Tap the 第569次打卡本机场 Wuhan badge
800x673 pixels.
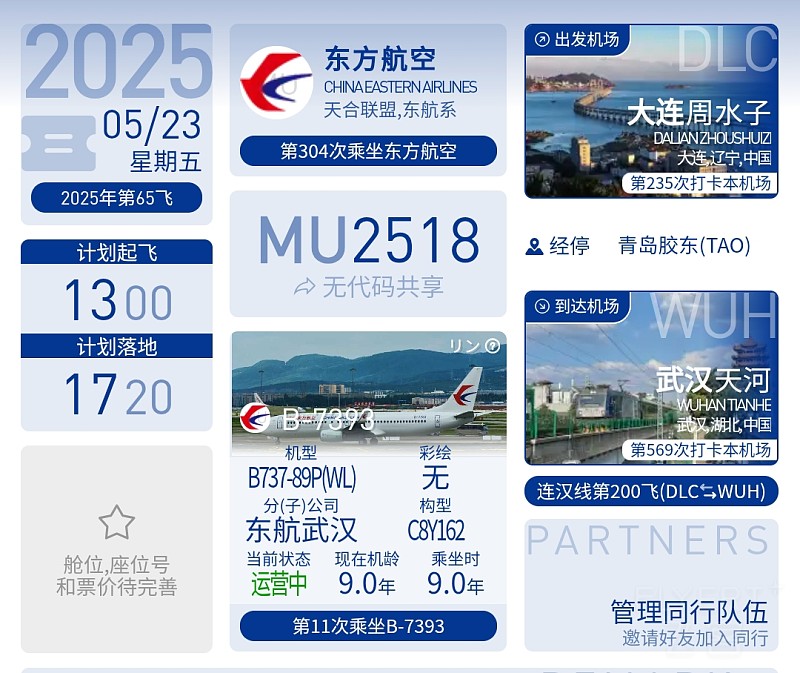pyautogui.click(x=700, y=451)
